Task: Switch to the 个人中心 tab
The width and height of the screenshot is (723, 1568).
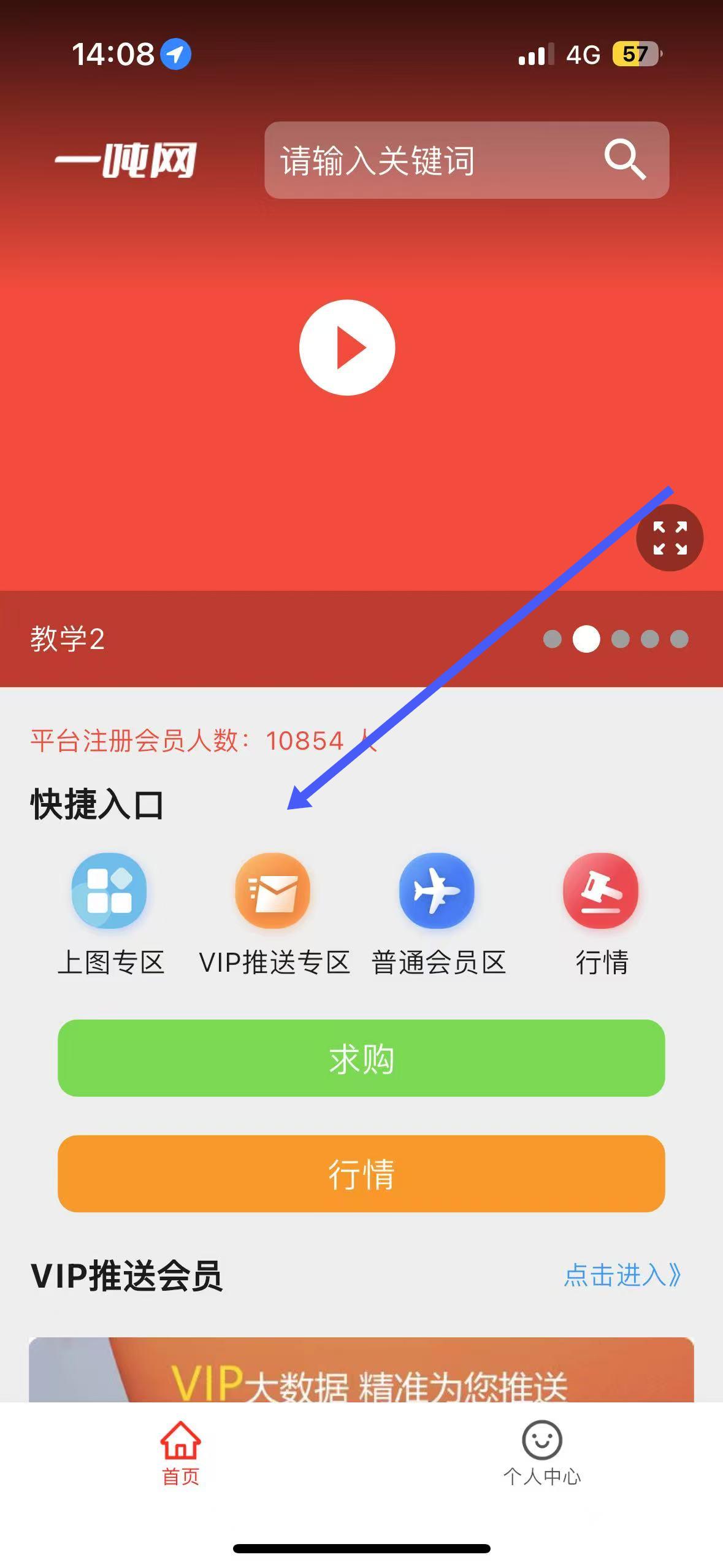Action: pyautogui.click(x=541, y=1453)
